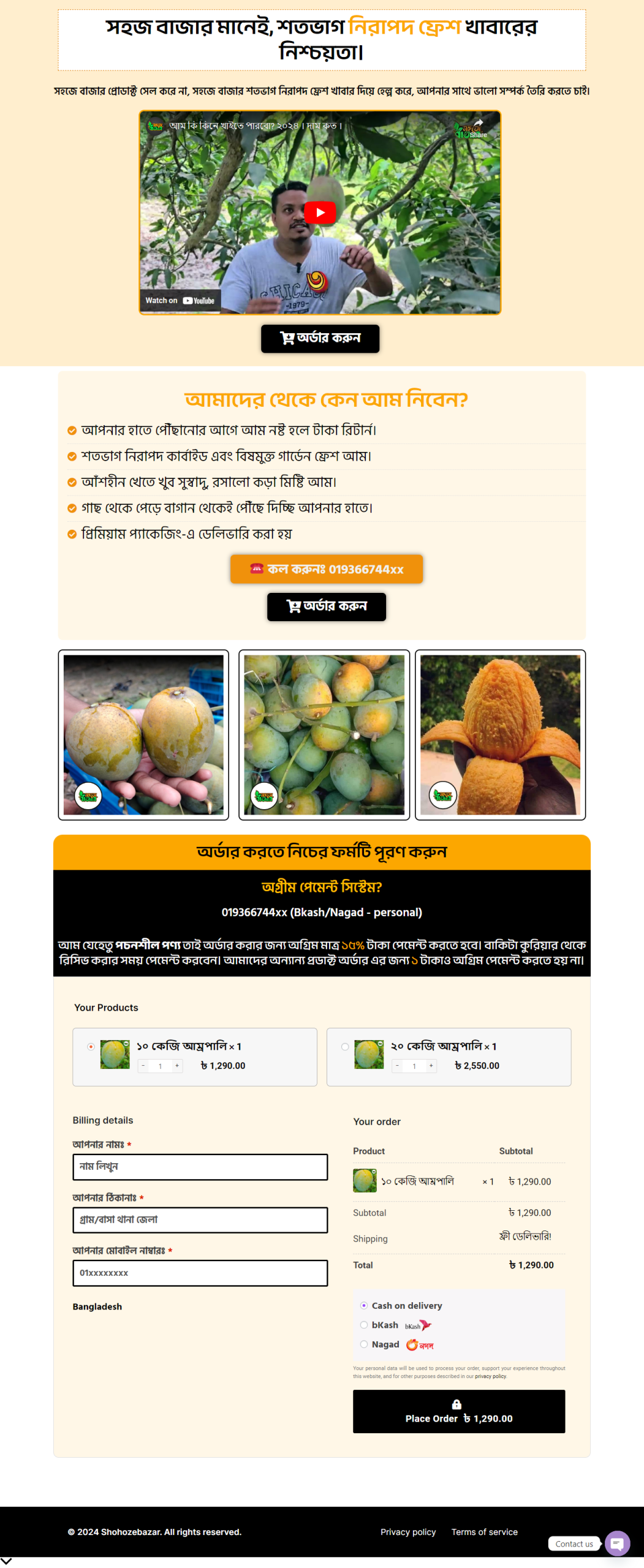
Task: Place Order for ৳ 1,290.00
Action: pos(458,1411)
